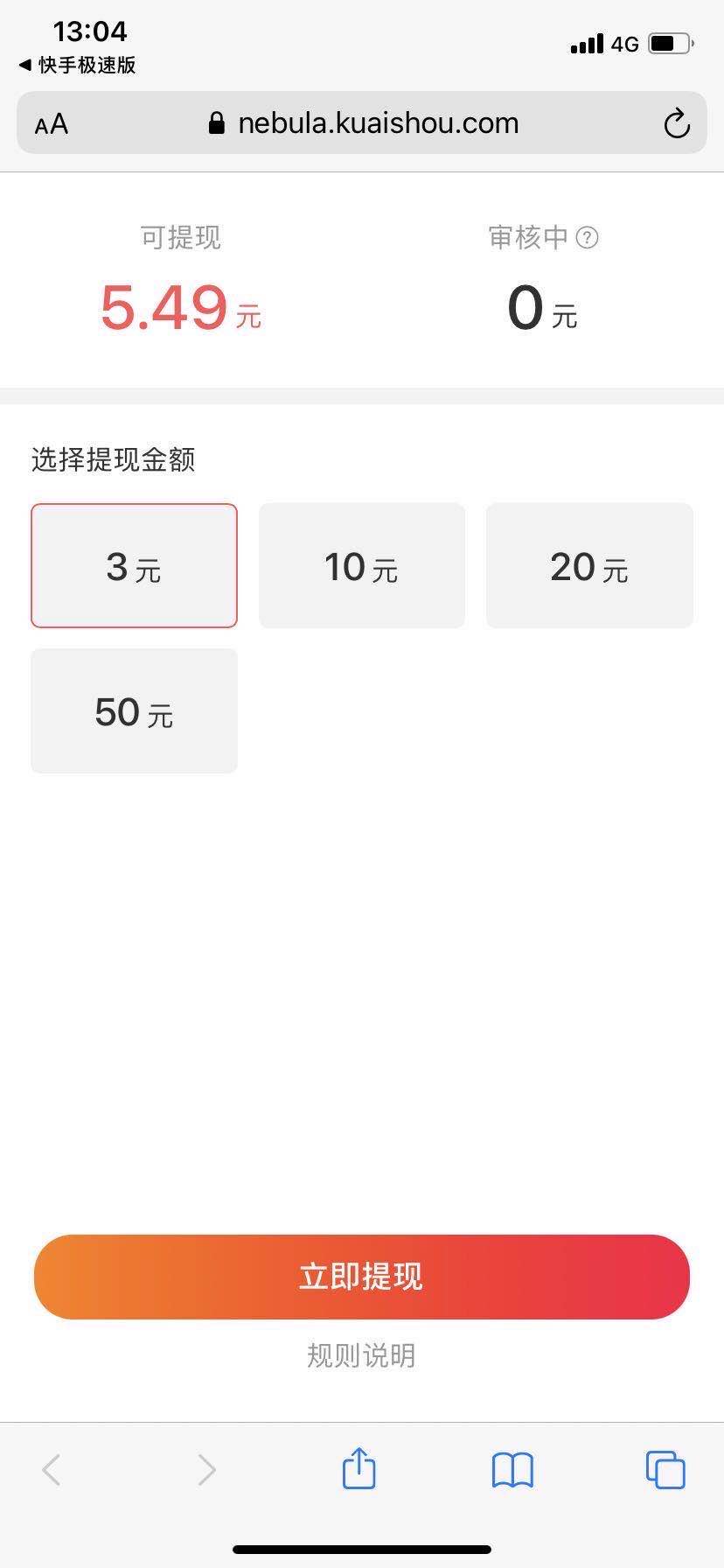Choose the 10元 withdrawal amount
This screenshot has width=724, height=1568.
coord(362,565)
